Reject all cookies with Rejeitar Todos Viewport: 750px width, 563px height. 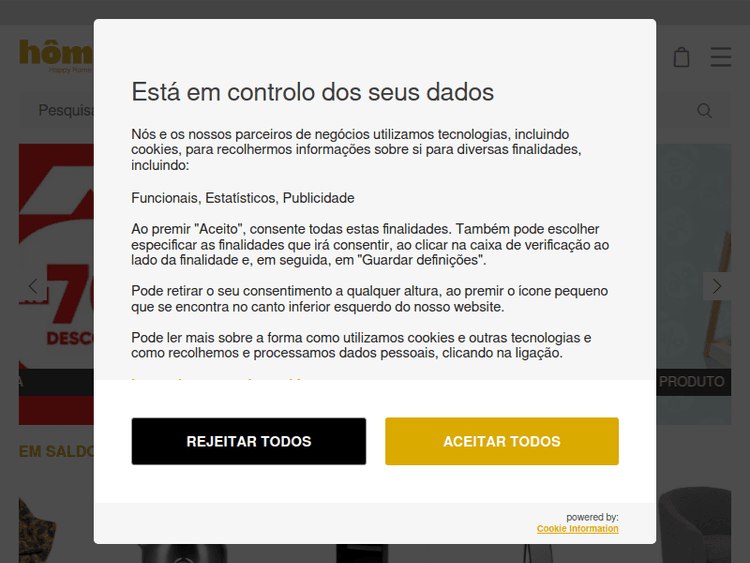coord(248,441)
